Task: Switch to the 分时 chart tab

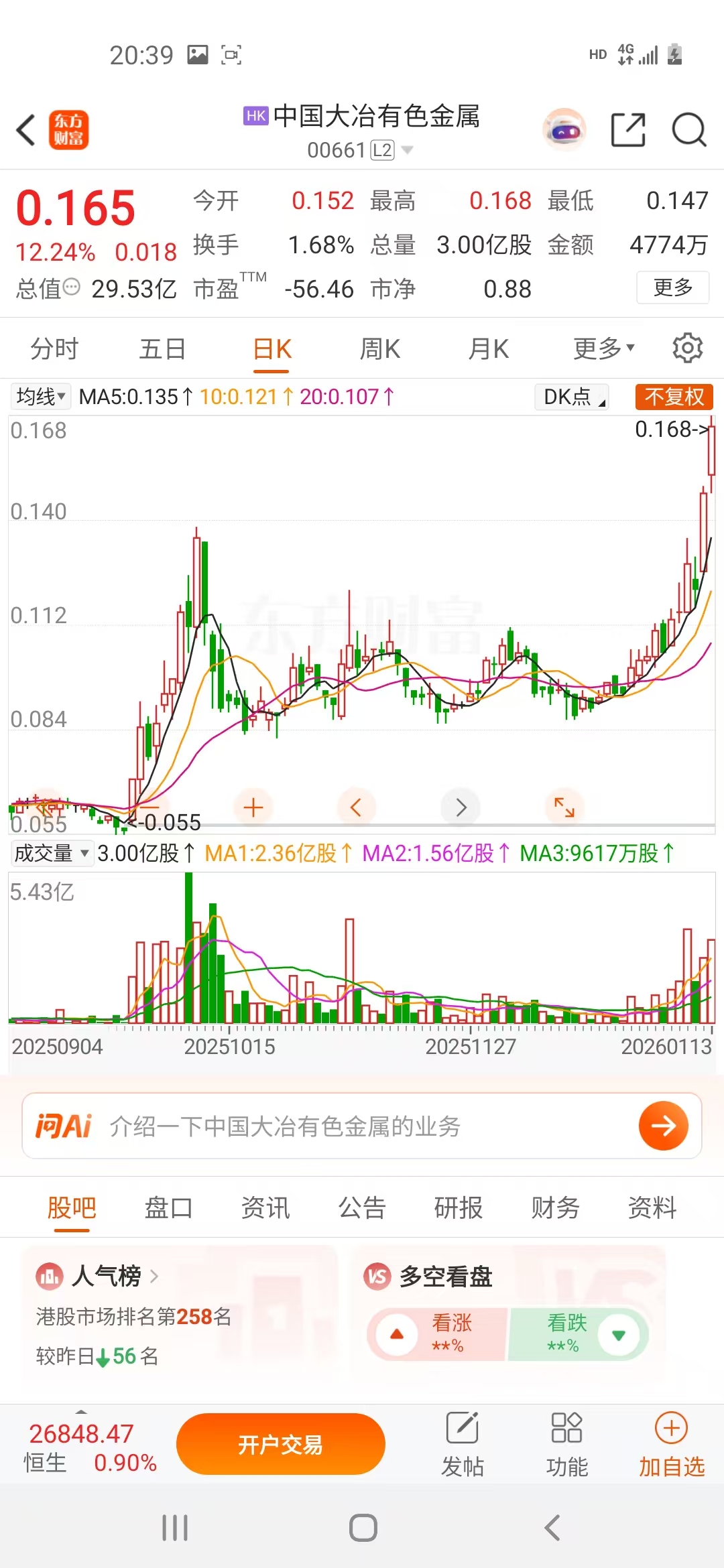Action: [54, 349]
